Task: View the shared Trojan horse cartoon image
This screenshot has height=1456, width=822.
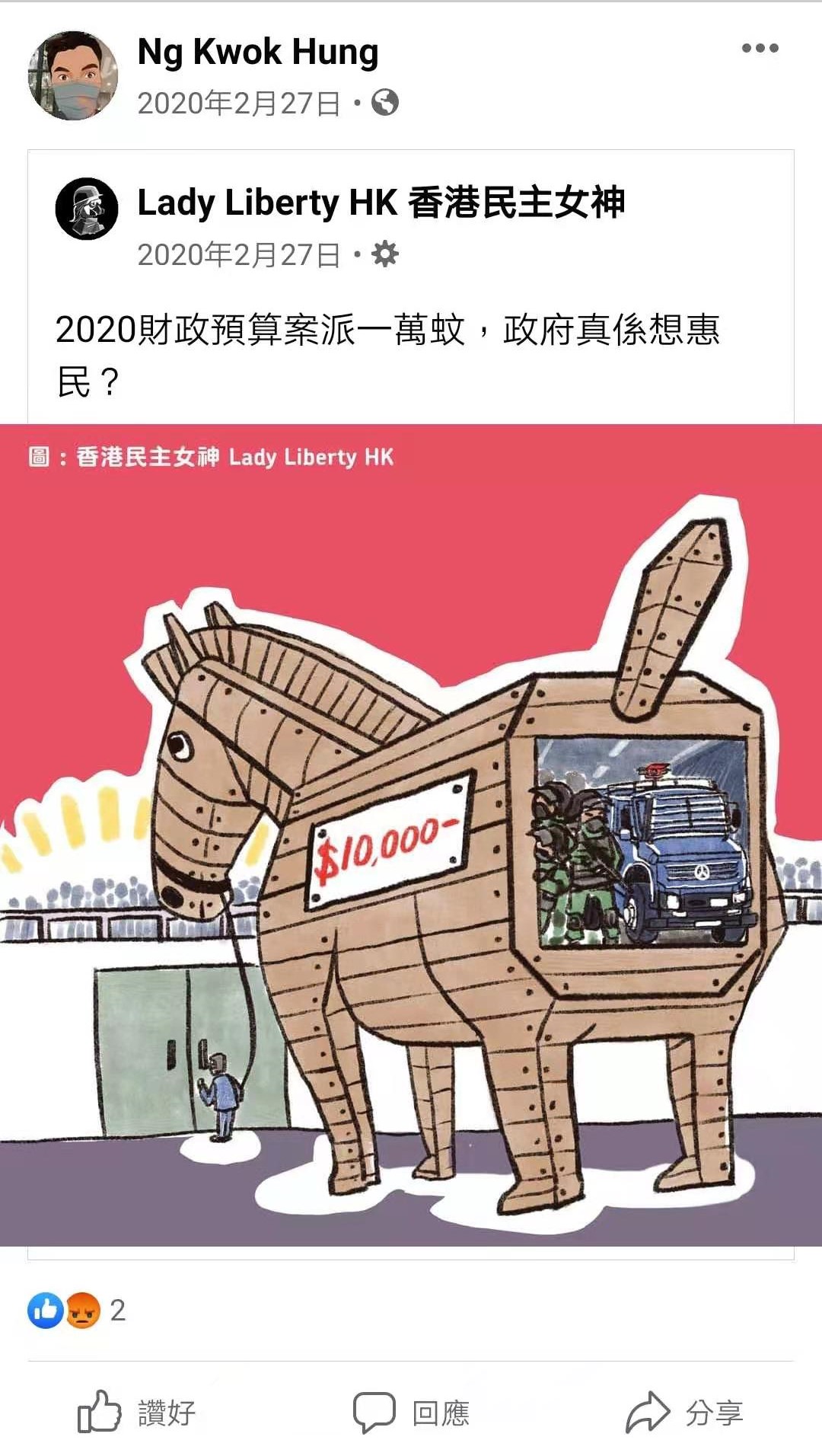Action: [411, 834]
